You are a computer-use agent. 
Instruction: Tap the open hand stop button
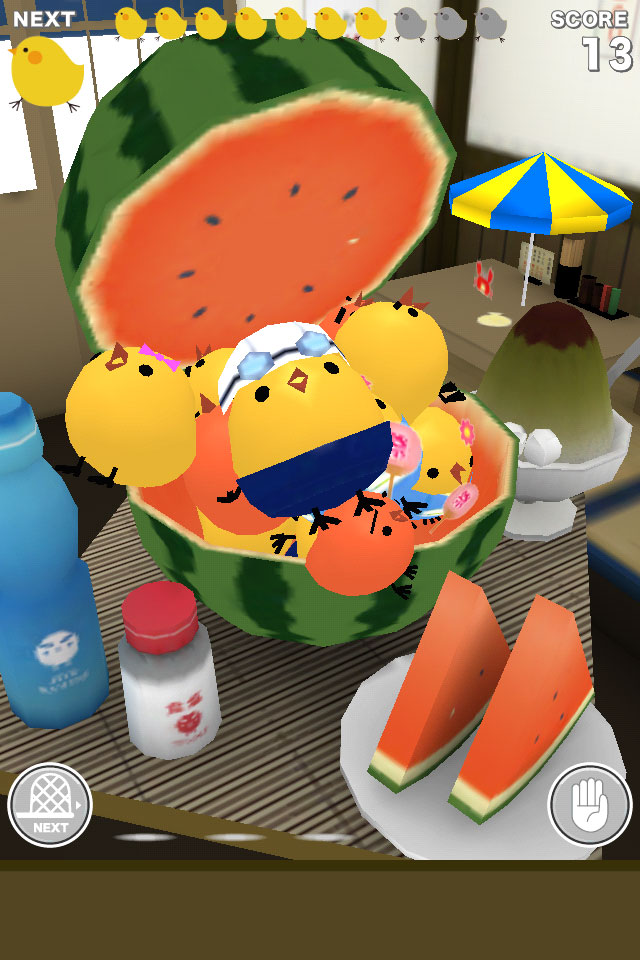point(590,805)
